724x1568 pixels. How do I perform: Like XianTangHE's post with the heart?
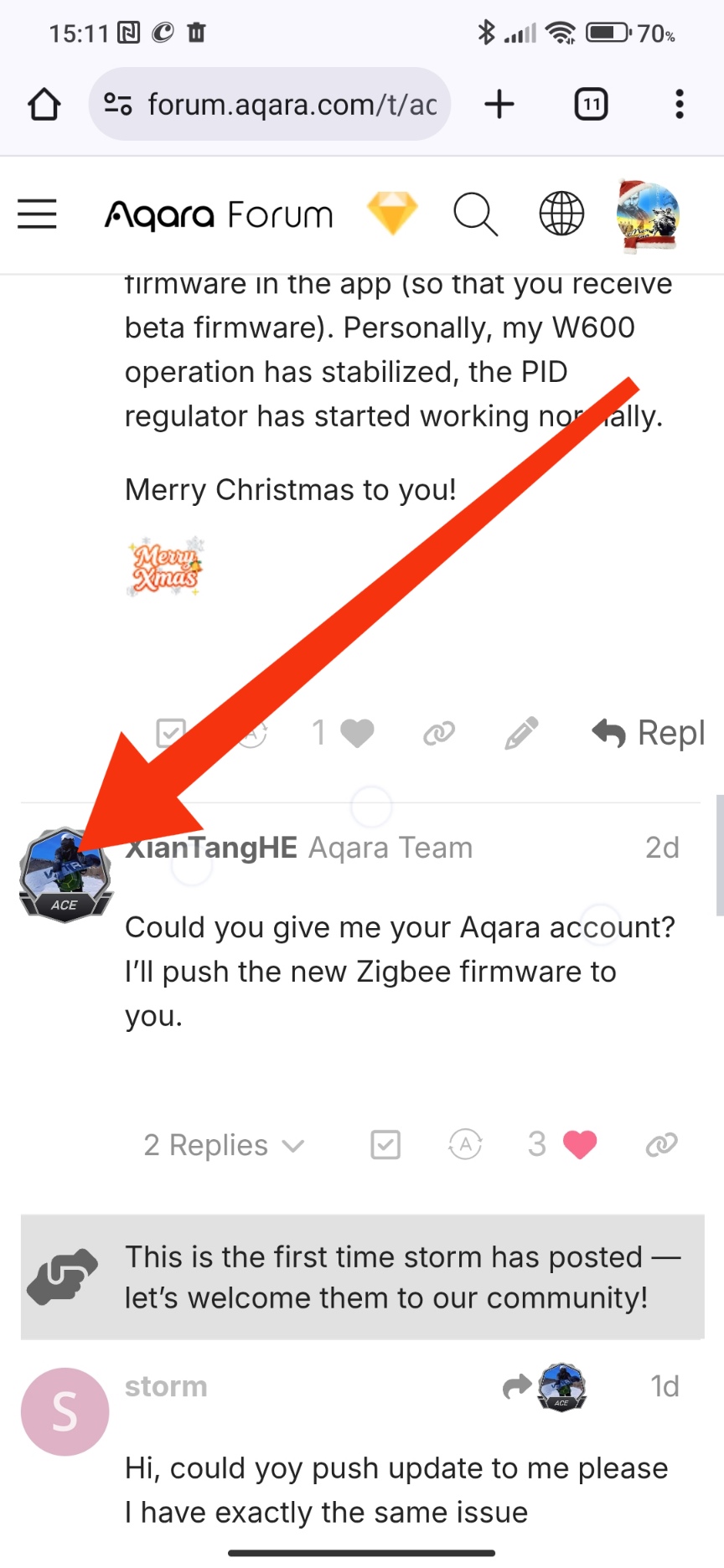(579, 1144)
